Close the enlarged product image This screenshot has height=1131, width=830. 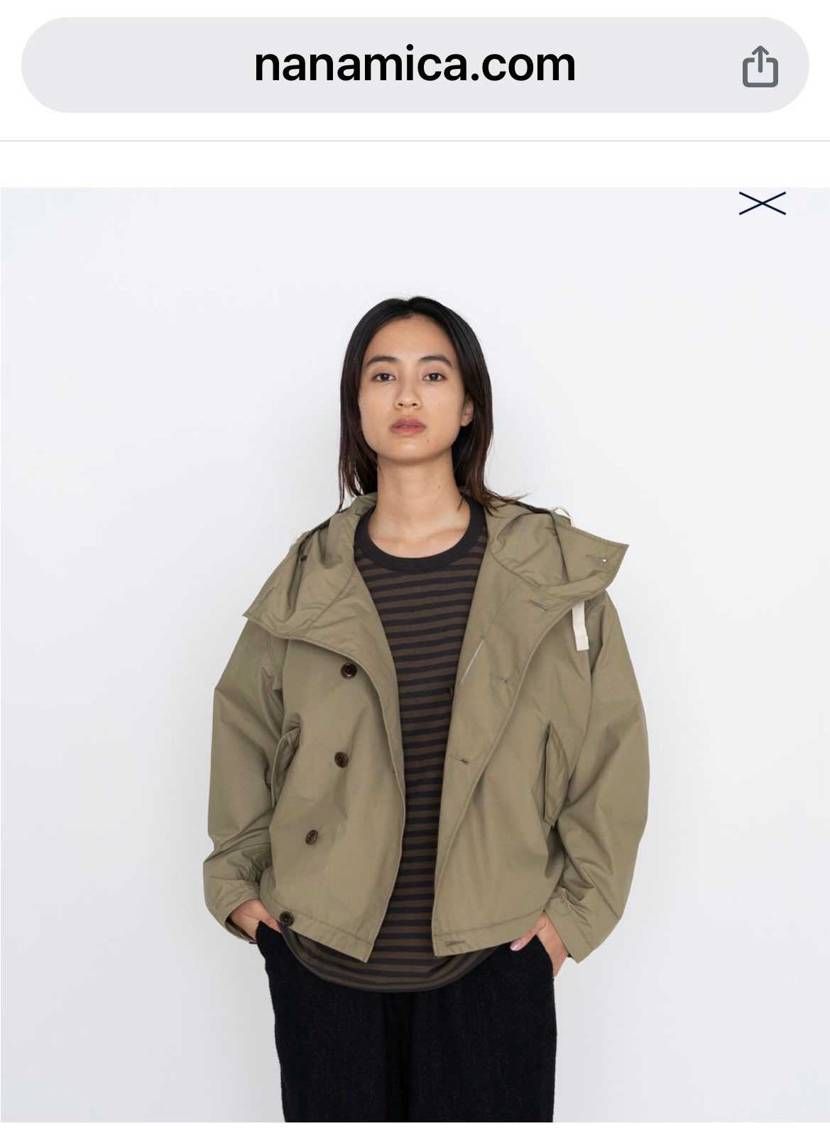coord(762,203)
